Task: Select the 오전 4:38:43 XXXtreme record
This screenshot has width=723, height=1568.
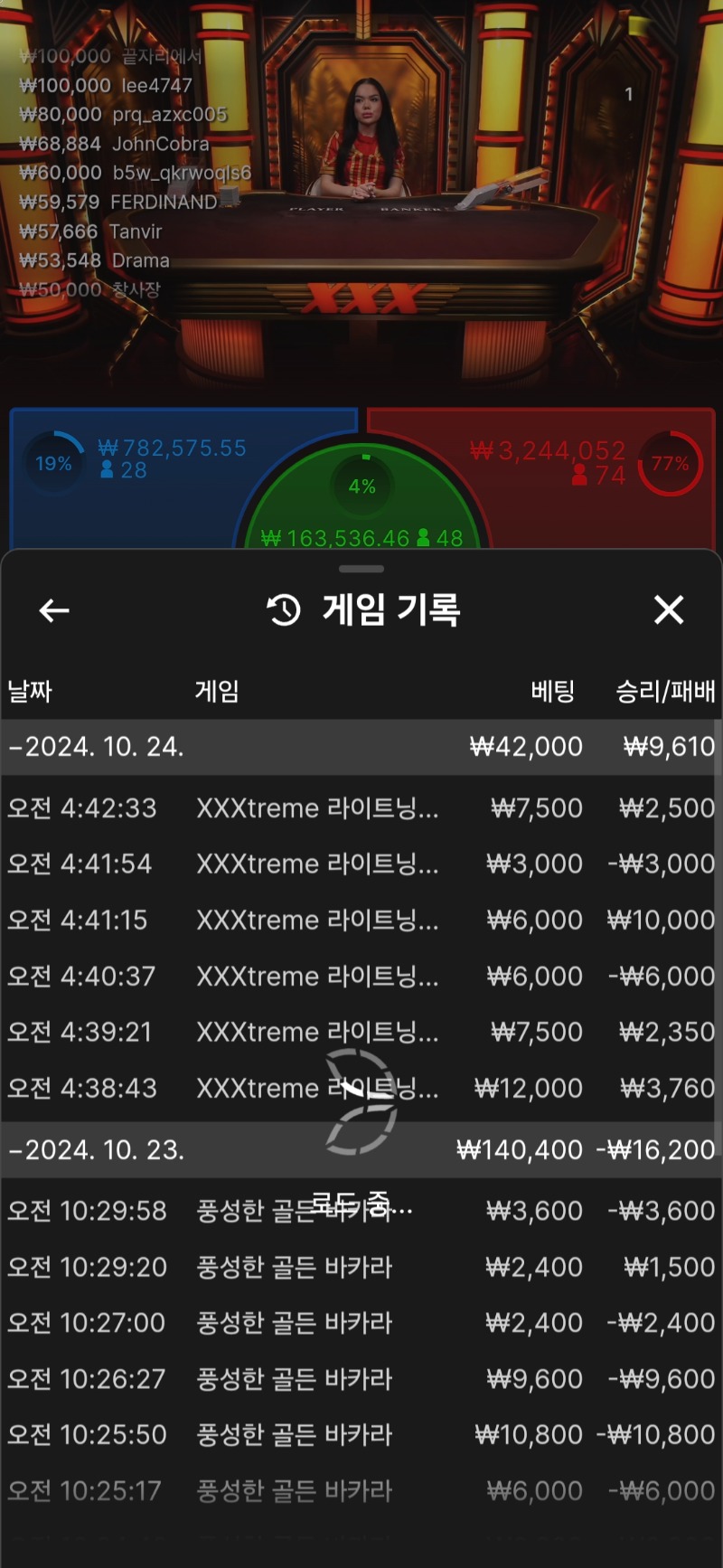Action: (360, 1088)
